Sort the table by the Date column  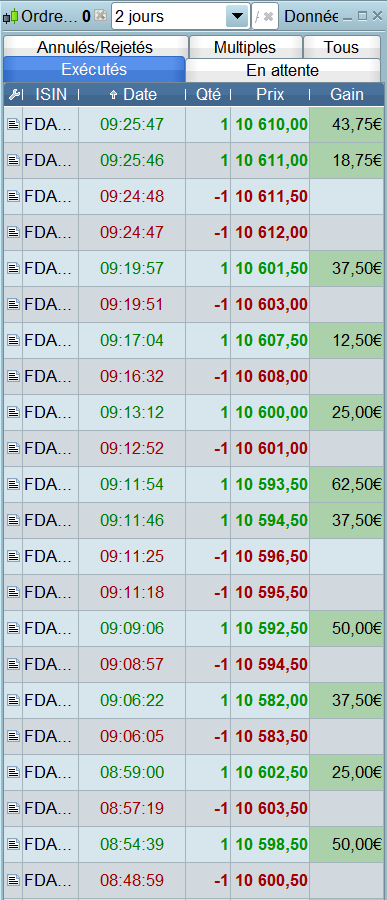point(132,95)
